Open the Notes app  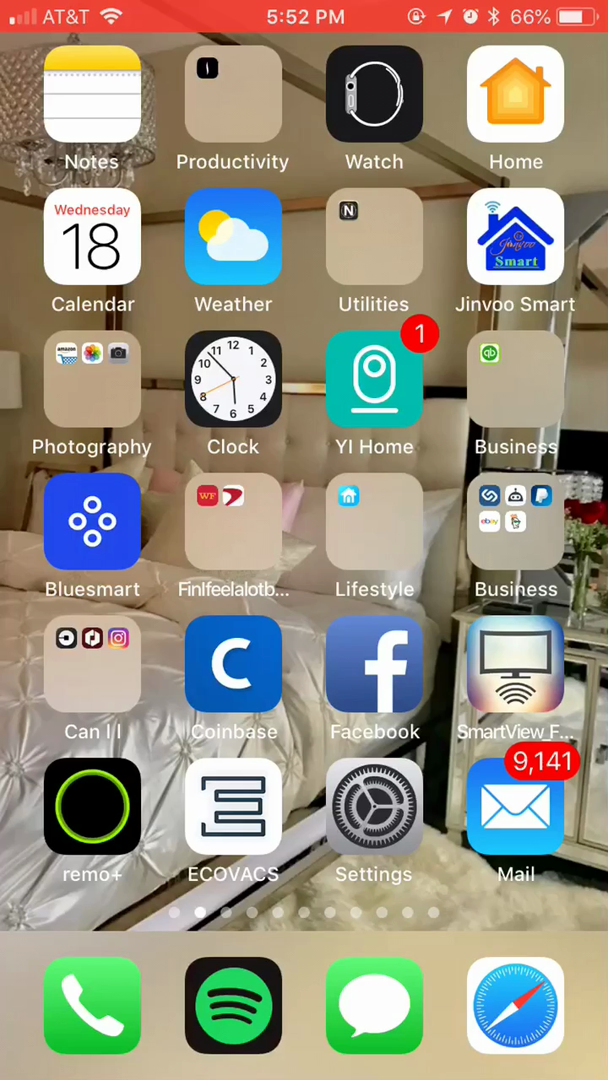coord(92,94)
